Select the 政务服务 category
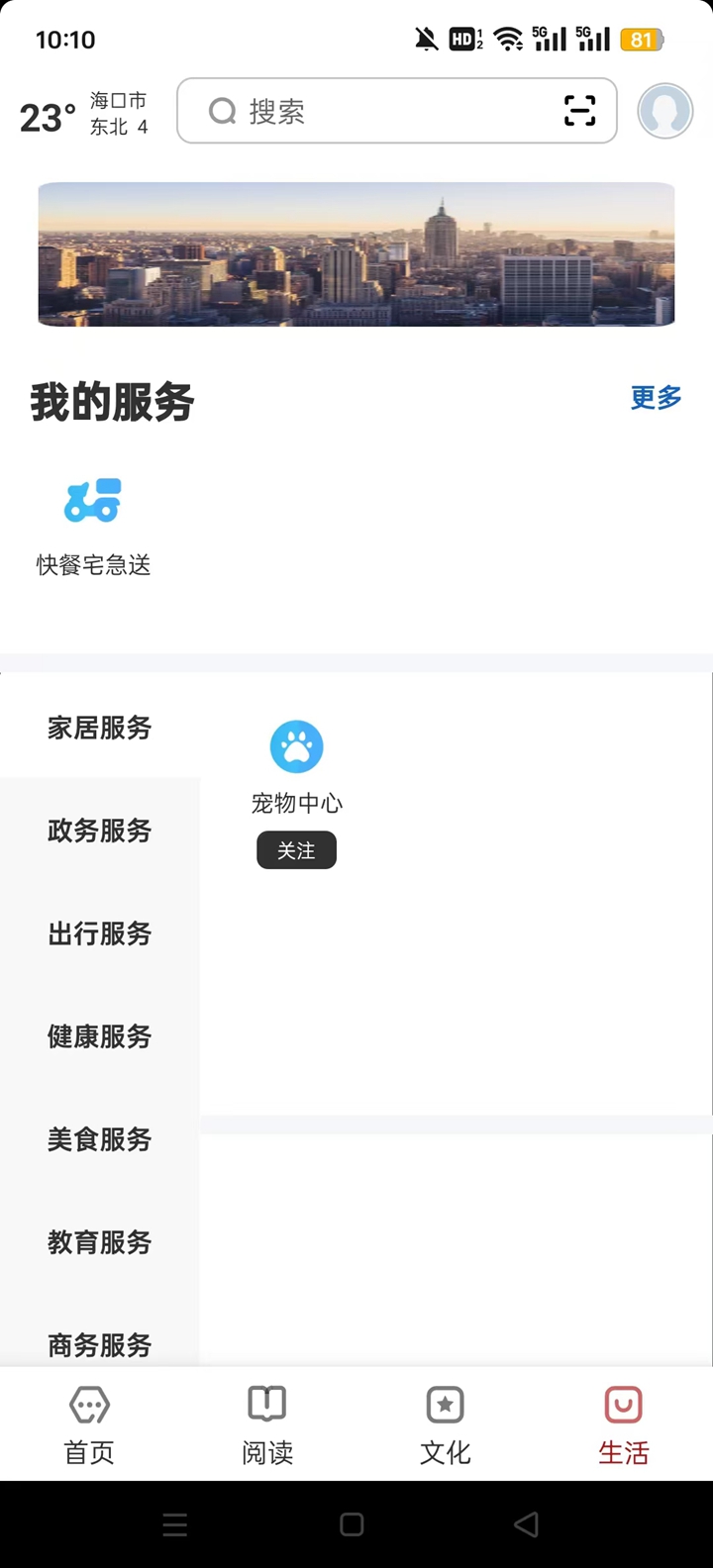The width and height of the screenshot is (713, 1568). tap(99, 831)
